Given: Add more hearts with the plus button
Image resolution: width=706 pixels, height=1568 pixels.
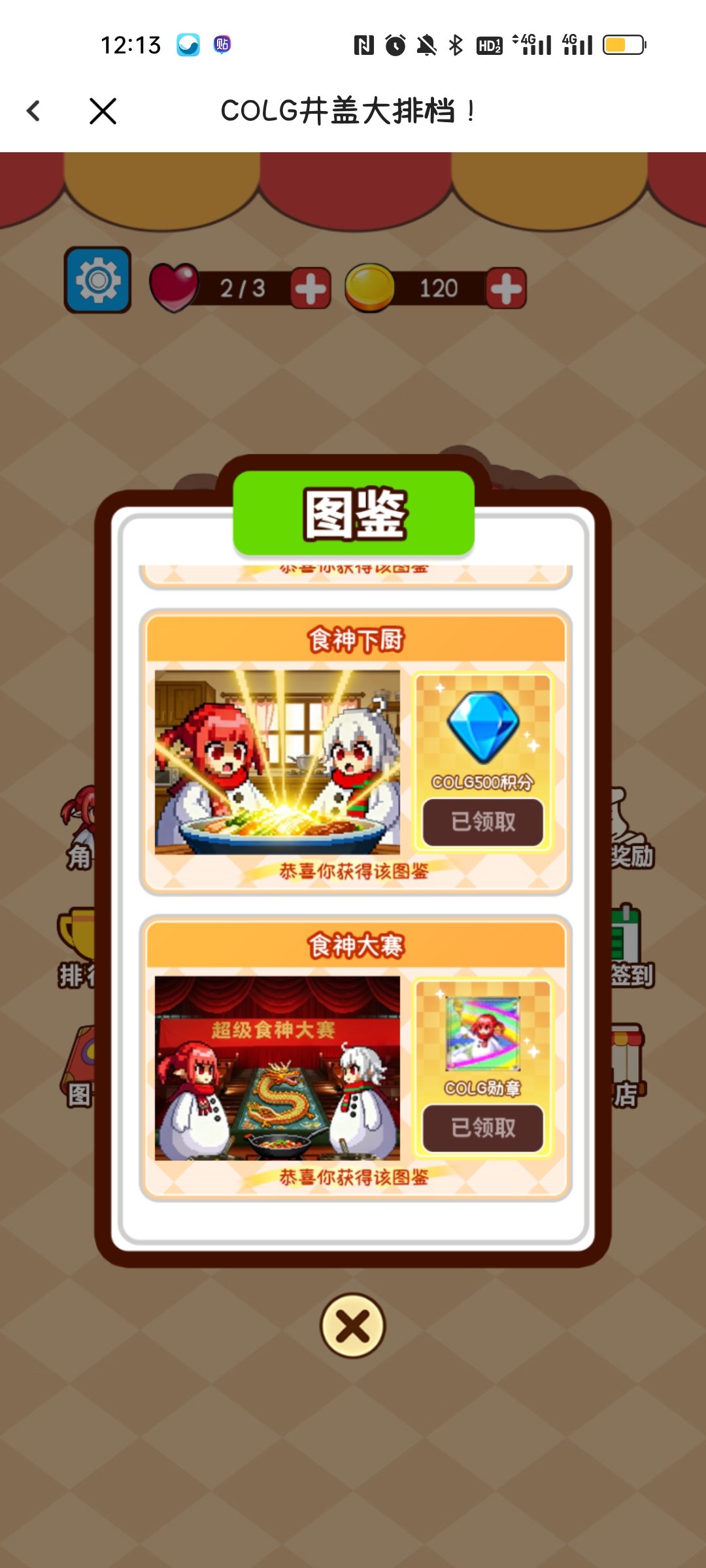Looking at the screenshot, I should tap(310, 288).
